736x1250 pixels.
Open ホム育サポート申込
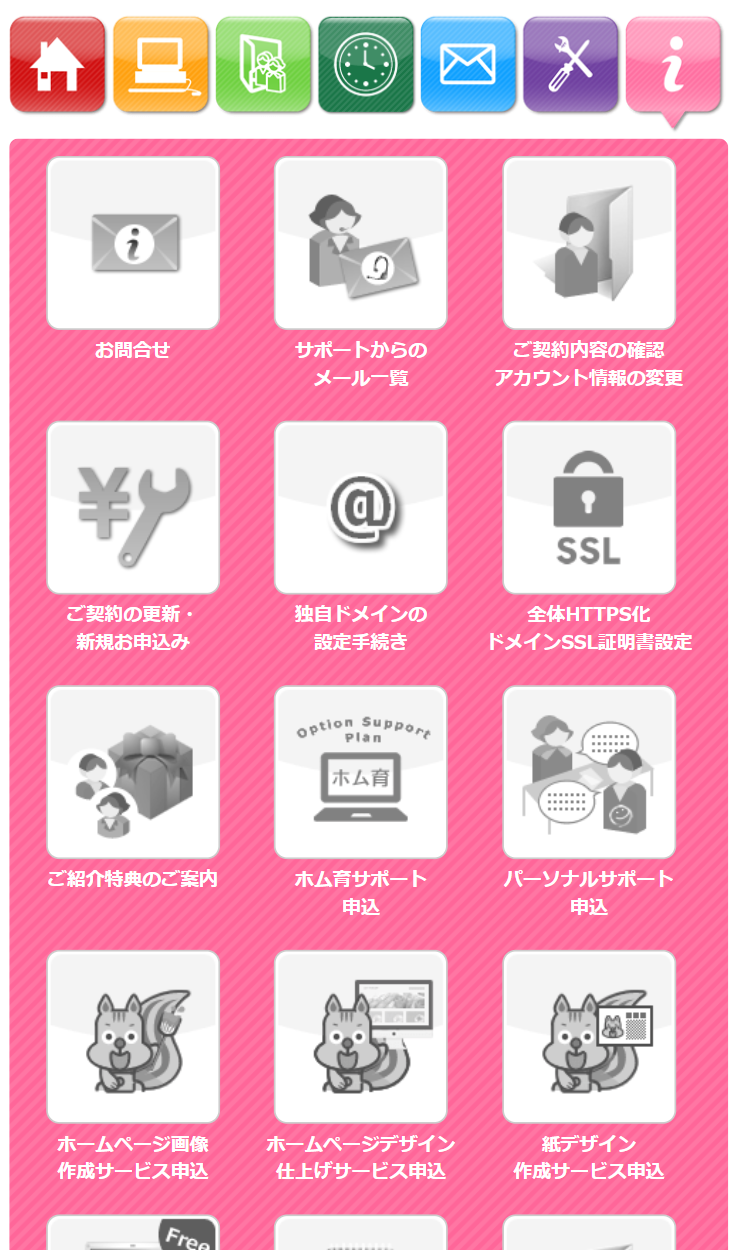point(361,772)
